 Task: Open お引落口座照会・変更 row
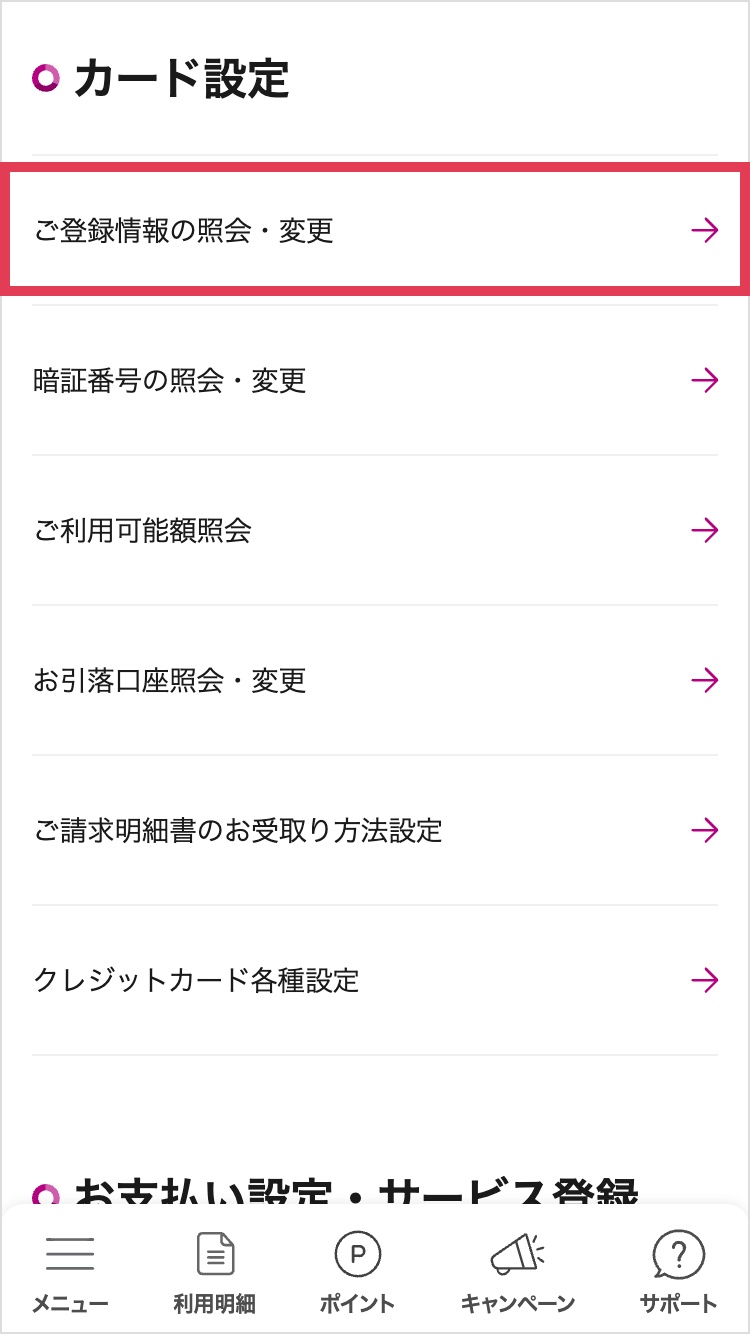pyautogui.click(x=374, y=681)
